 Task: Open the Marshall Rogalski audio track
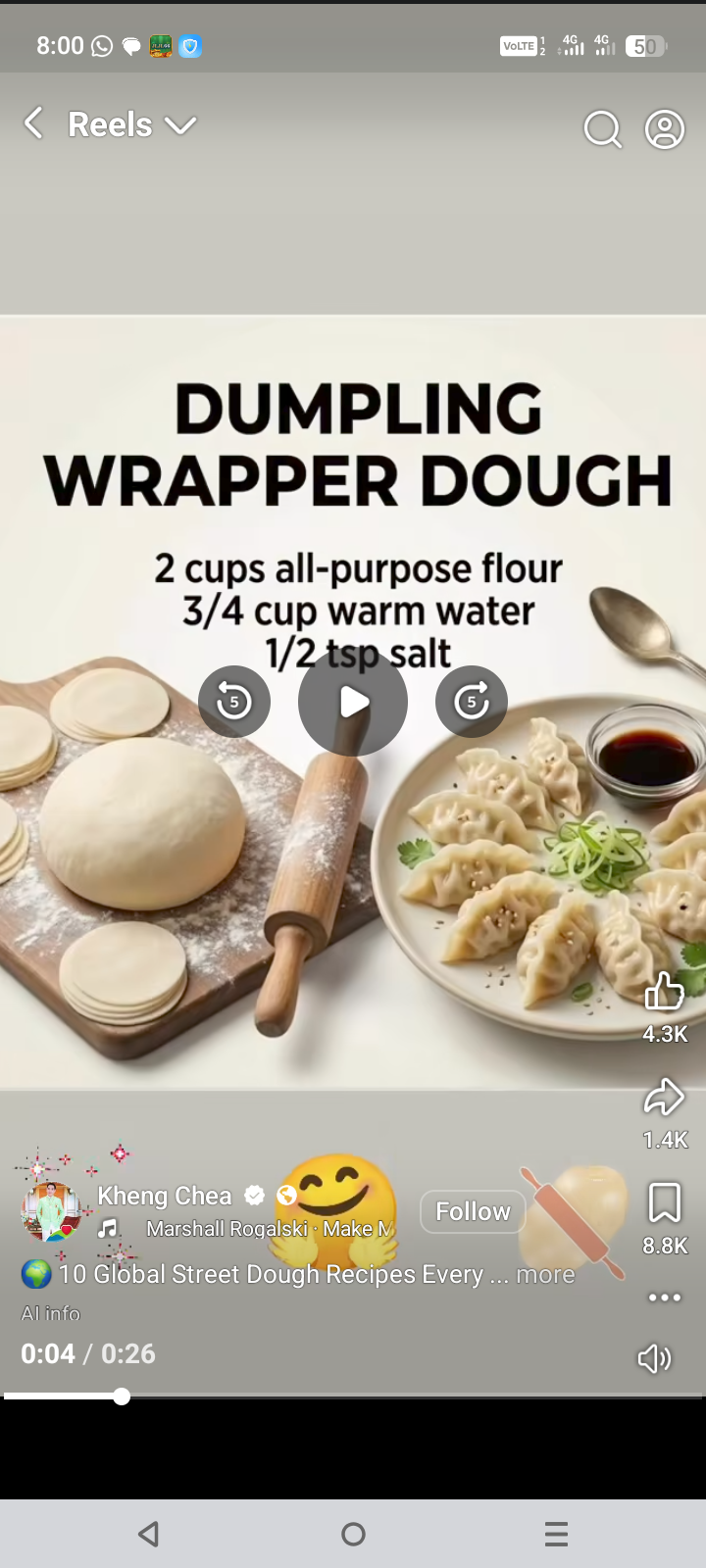click(267, 1229)
